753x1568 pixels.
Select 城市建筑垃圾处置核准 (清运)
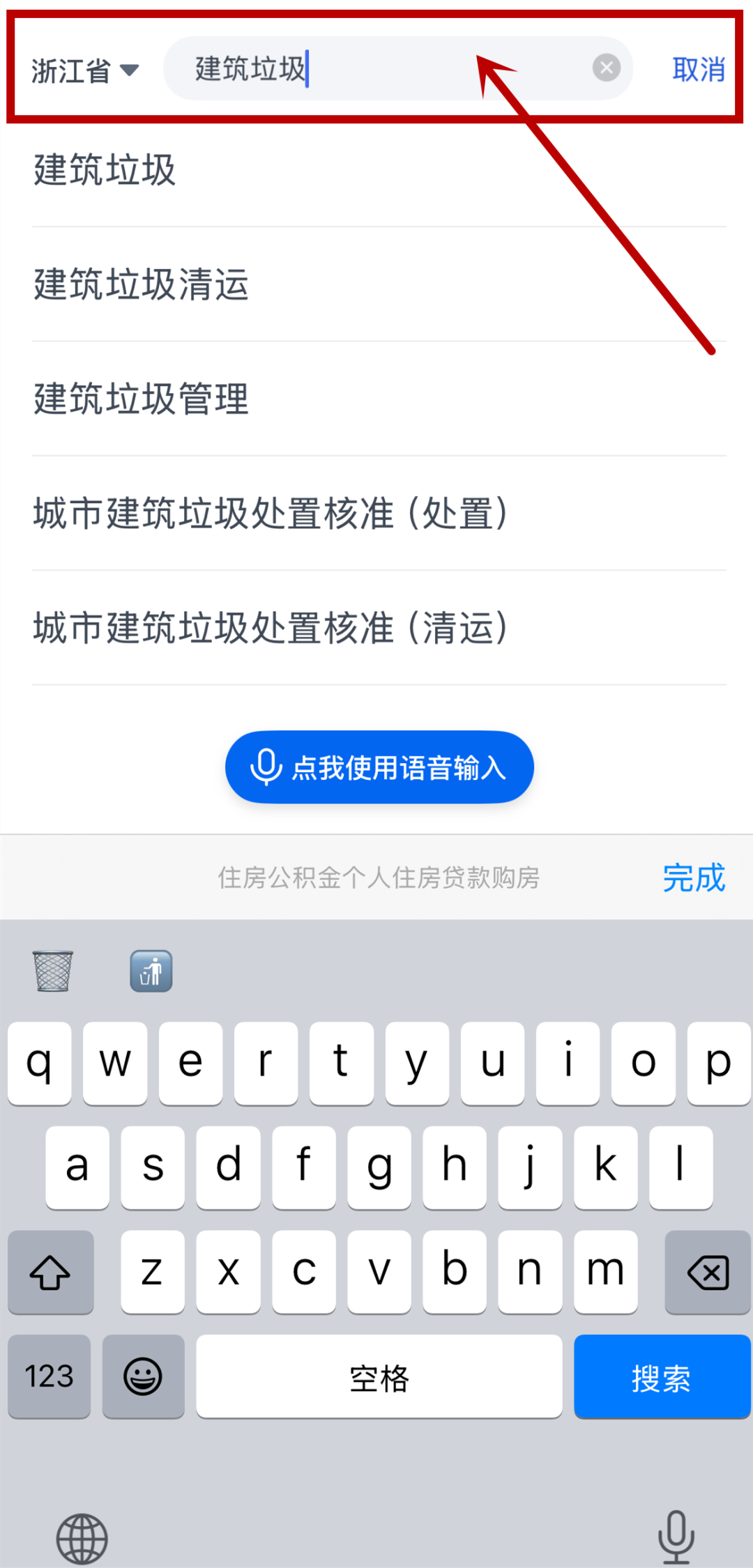click(x=271, y=628)
